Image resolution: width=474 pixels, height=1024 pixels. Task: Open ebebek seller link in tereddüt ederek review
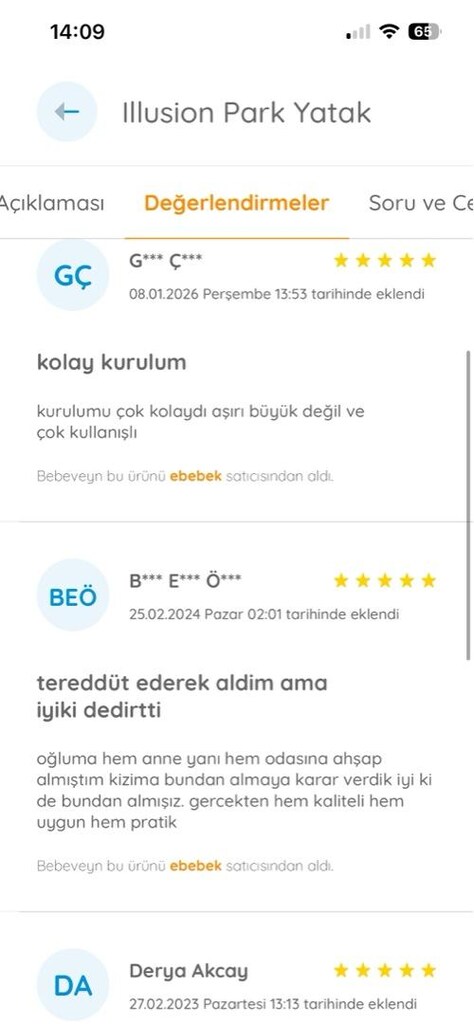click(196, 866)
